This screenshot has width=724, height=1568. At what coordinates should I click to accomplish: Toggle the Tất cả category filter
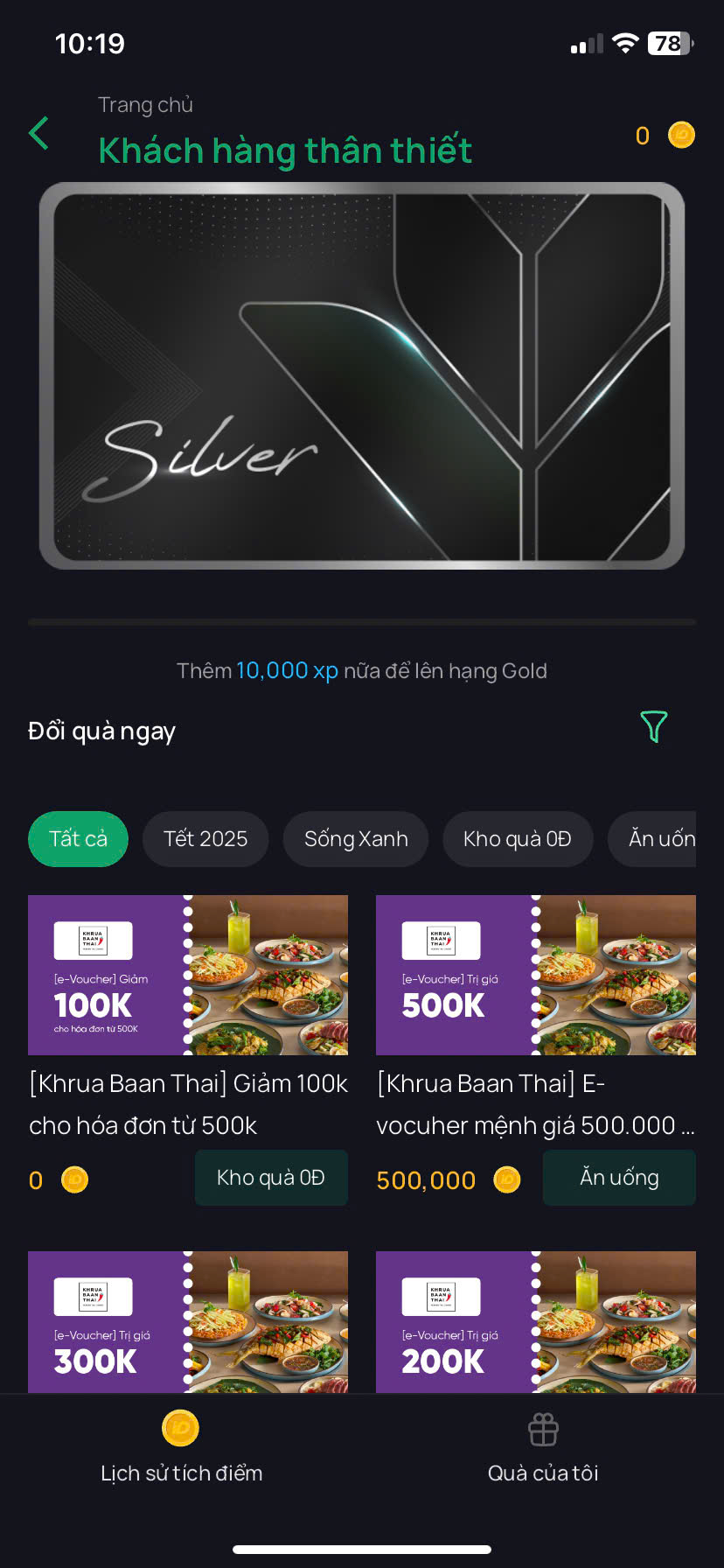pos(78,838)
